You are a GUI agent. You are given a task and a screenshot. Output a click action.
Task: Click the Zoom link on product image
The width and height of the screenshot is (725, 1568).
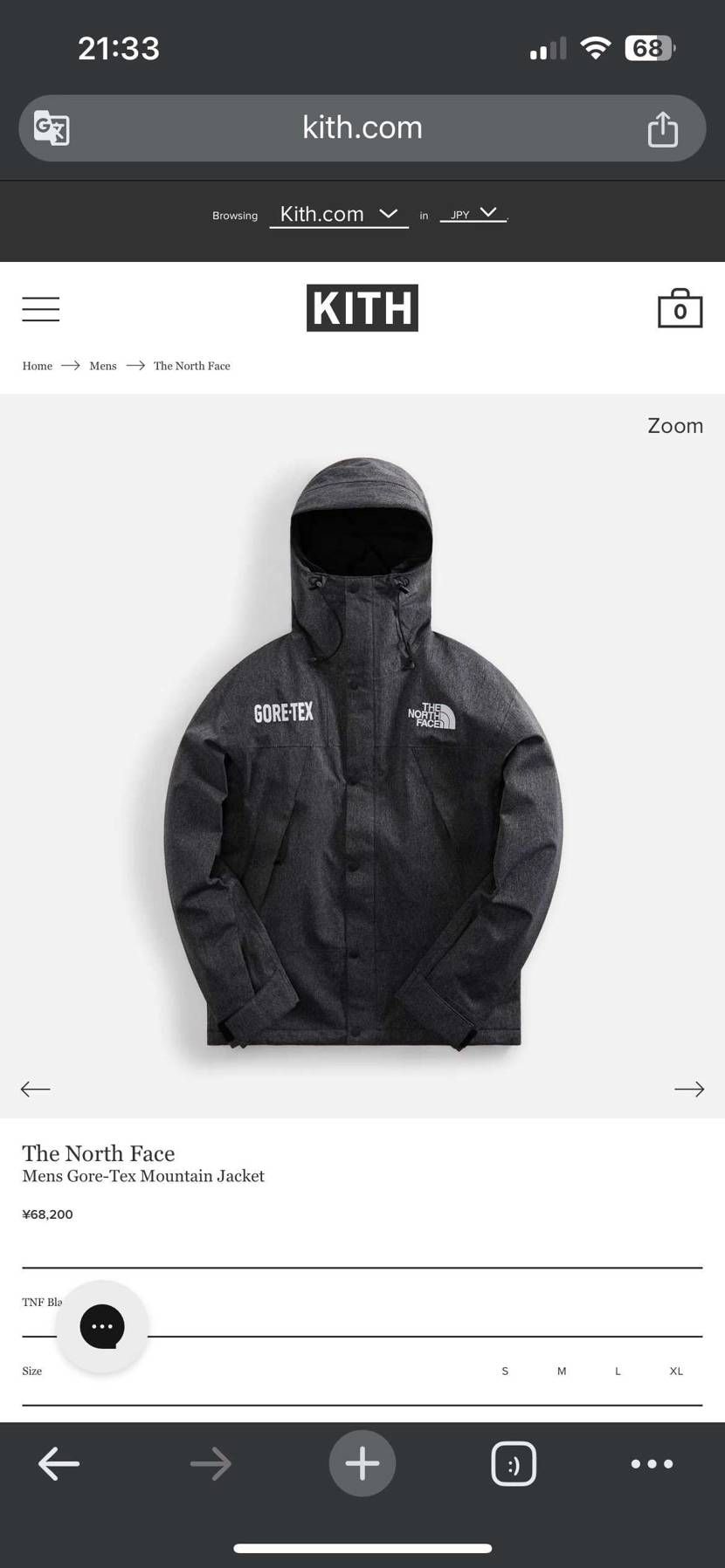675,426
